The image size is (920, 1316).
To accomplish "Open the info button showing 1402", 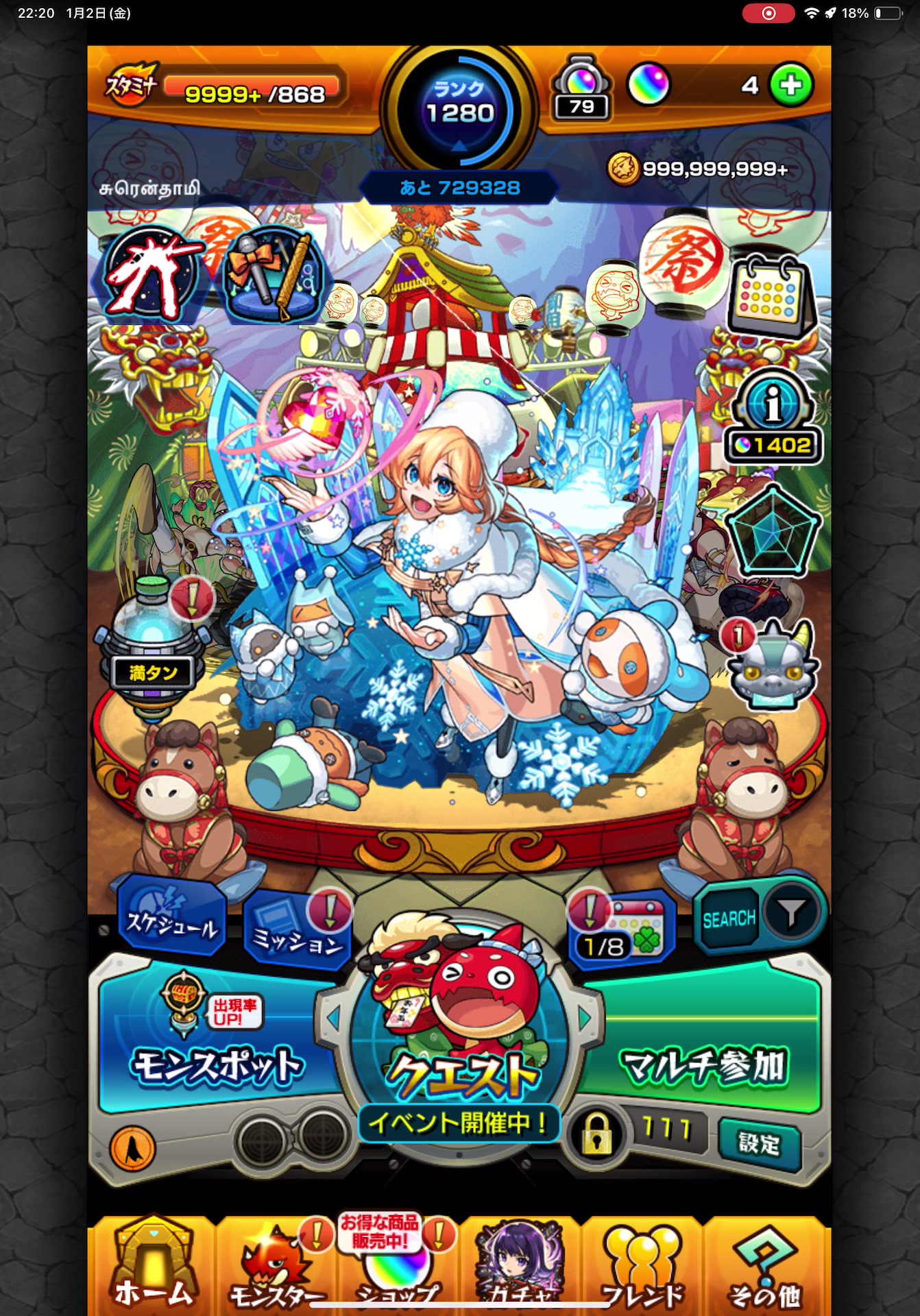I will point(773,417).
